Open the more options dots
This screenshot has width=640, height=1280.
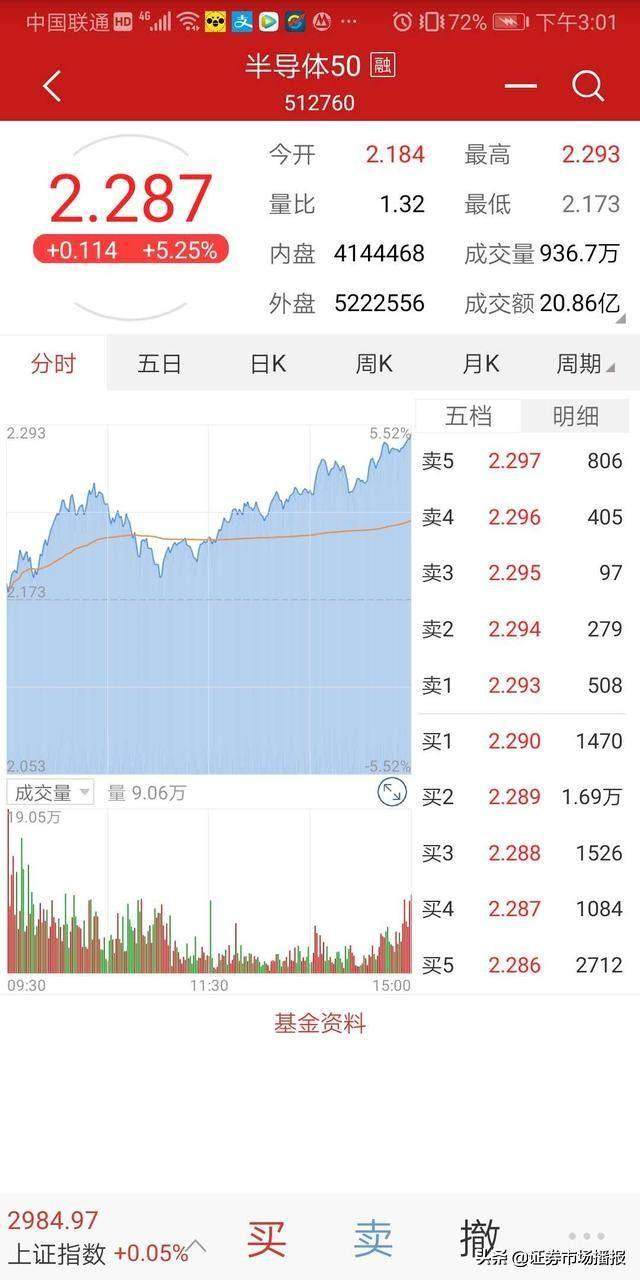pyautogui.click(x=587, y=1237)
